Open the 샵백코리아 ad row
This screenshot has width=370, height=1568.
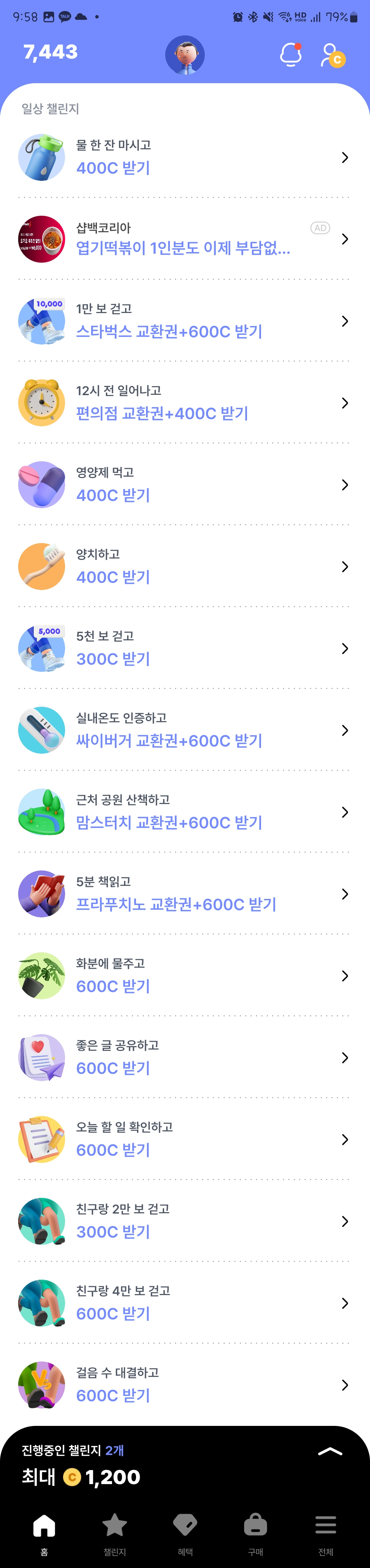pos(183,239)
